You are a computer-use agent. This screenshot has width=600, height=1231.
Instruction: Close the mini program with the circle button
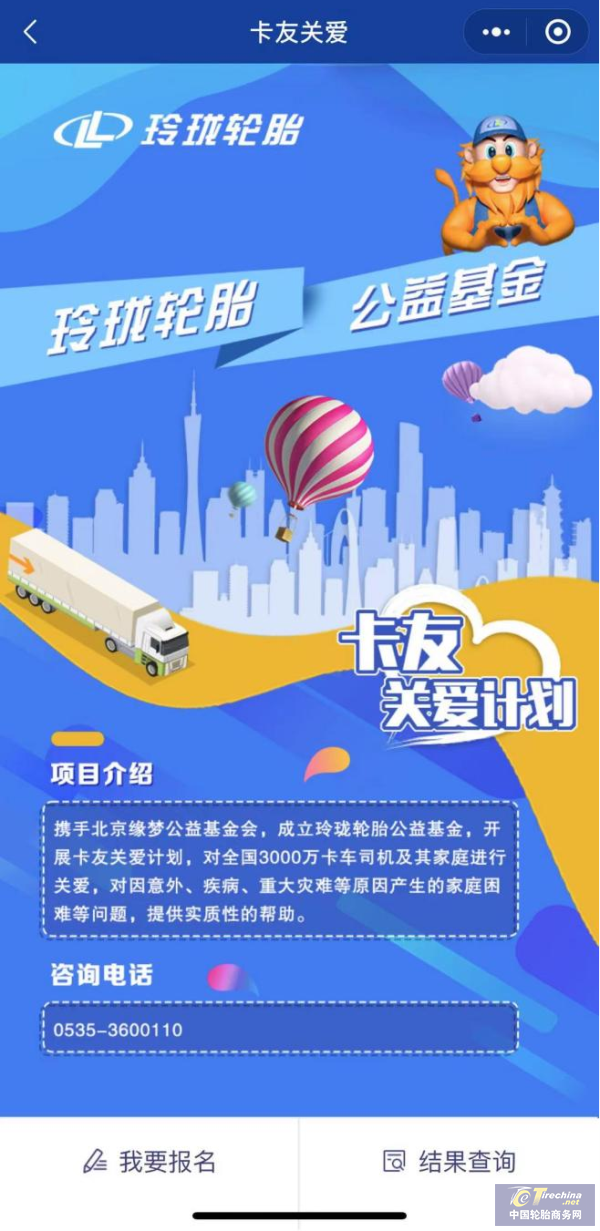coord(557,32)
